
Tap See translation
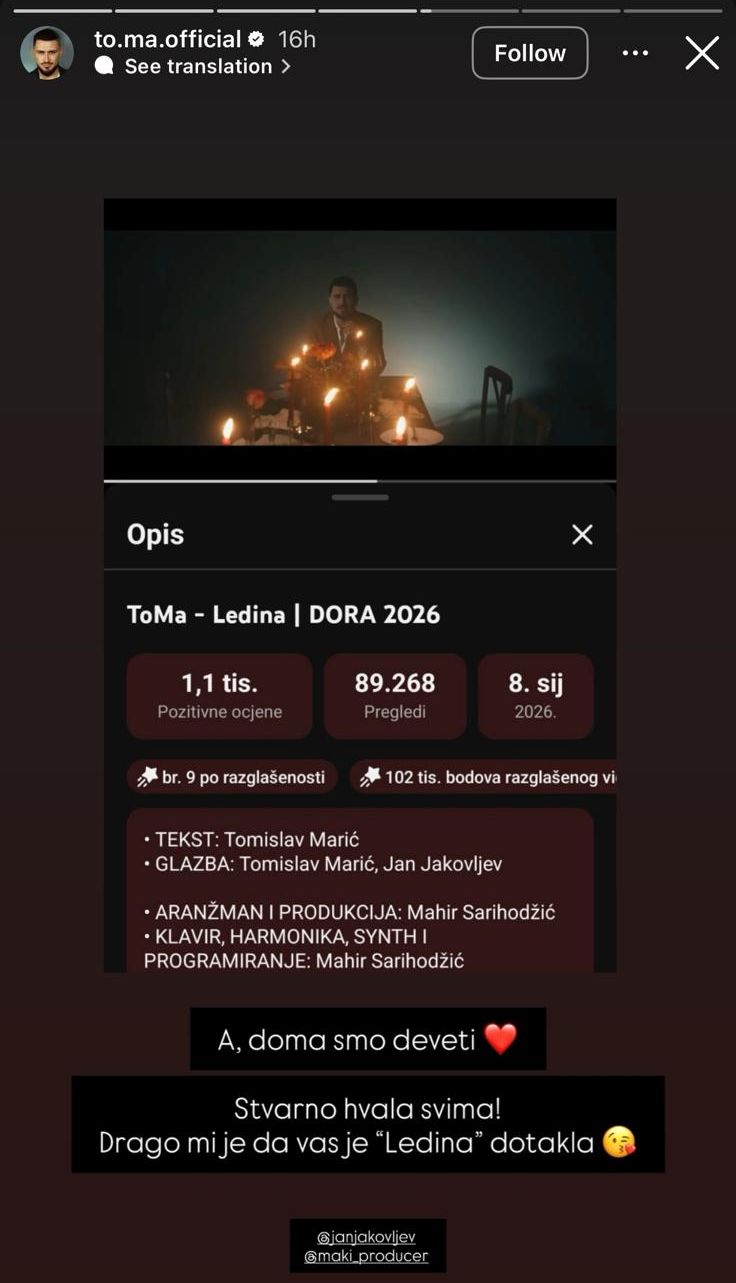click(x=198, y=67)
